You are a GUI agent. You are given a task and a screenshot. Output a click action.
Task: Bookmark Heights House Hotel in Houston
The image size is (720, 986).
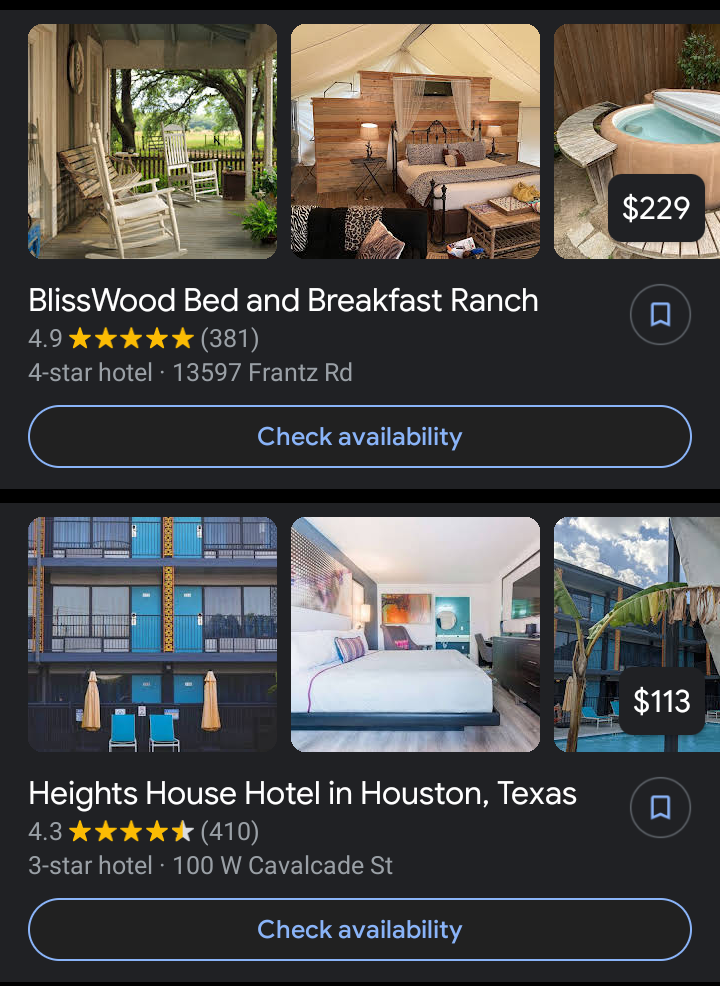660,807
